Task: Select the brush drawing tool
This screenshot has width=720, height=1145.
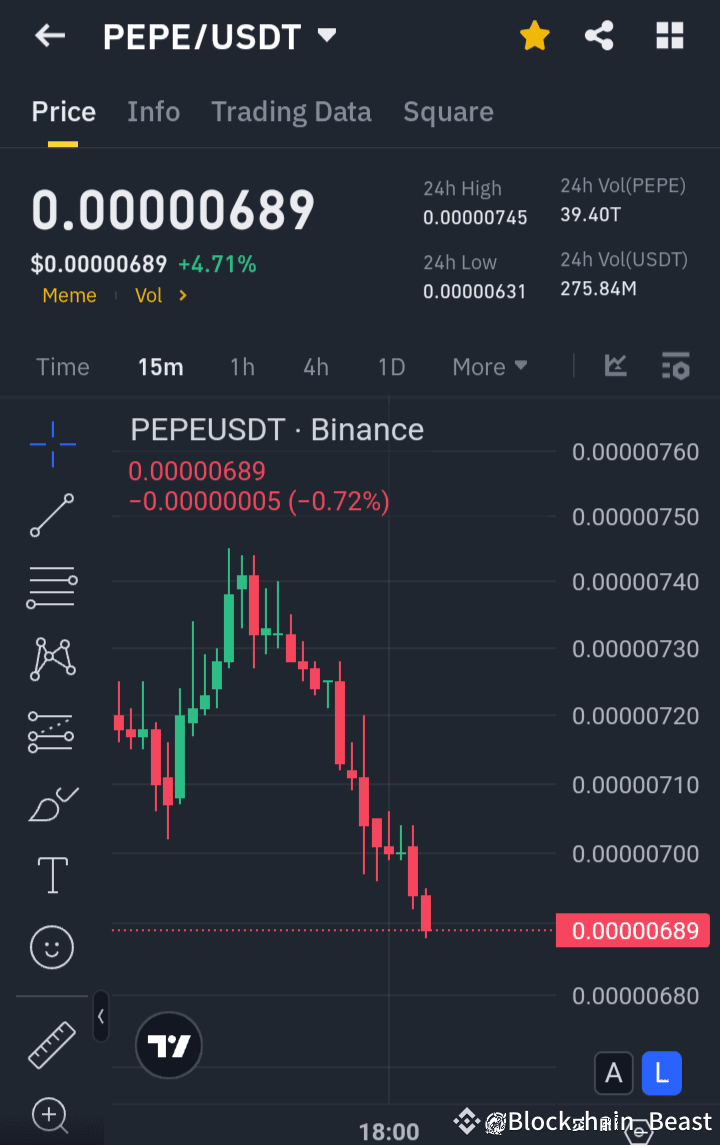Action: pos(51,803)
